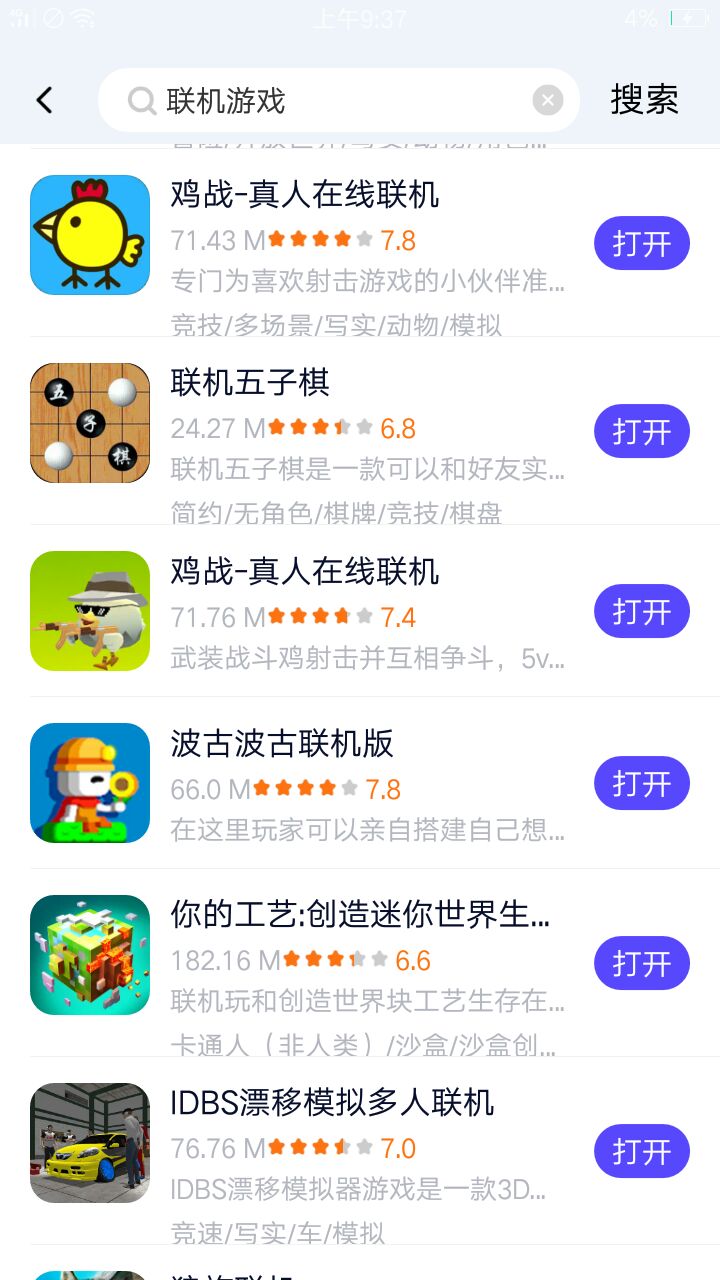Open the IDBS漂移模拟多人联机 result
This screenshot has width=720, height=1280.
click(x=332, y=1103)
